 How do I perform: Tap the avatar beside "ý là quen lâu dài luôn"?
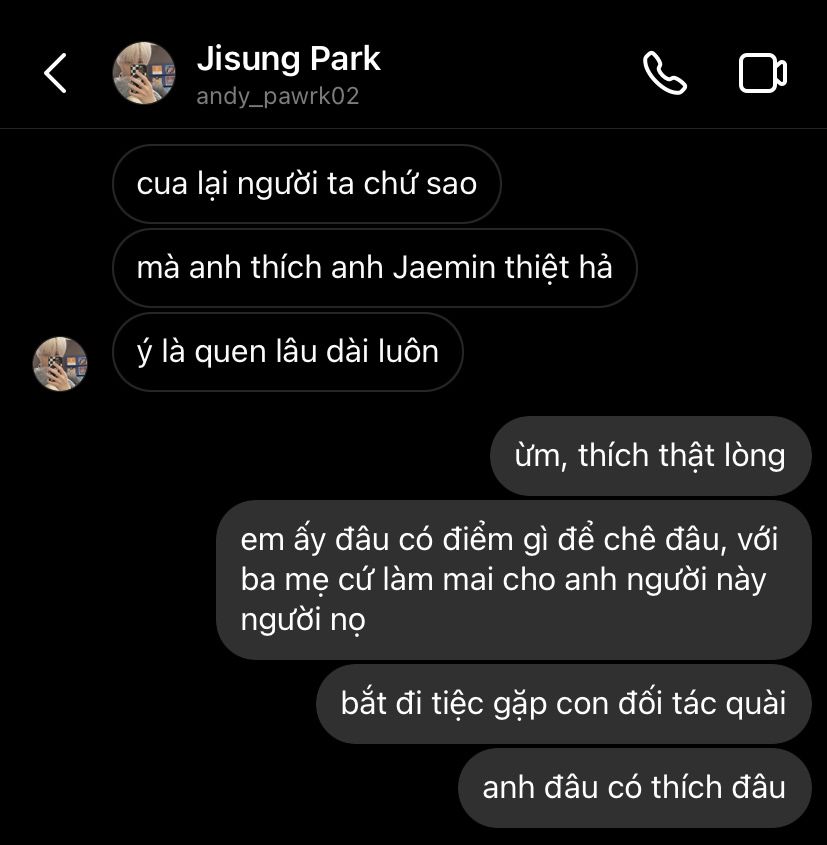click(60, 363)
